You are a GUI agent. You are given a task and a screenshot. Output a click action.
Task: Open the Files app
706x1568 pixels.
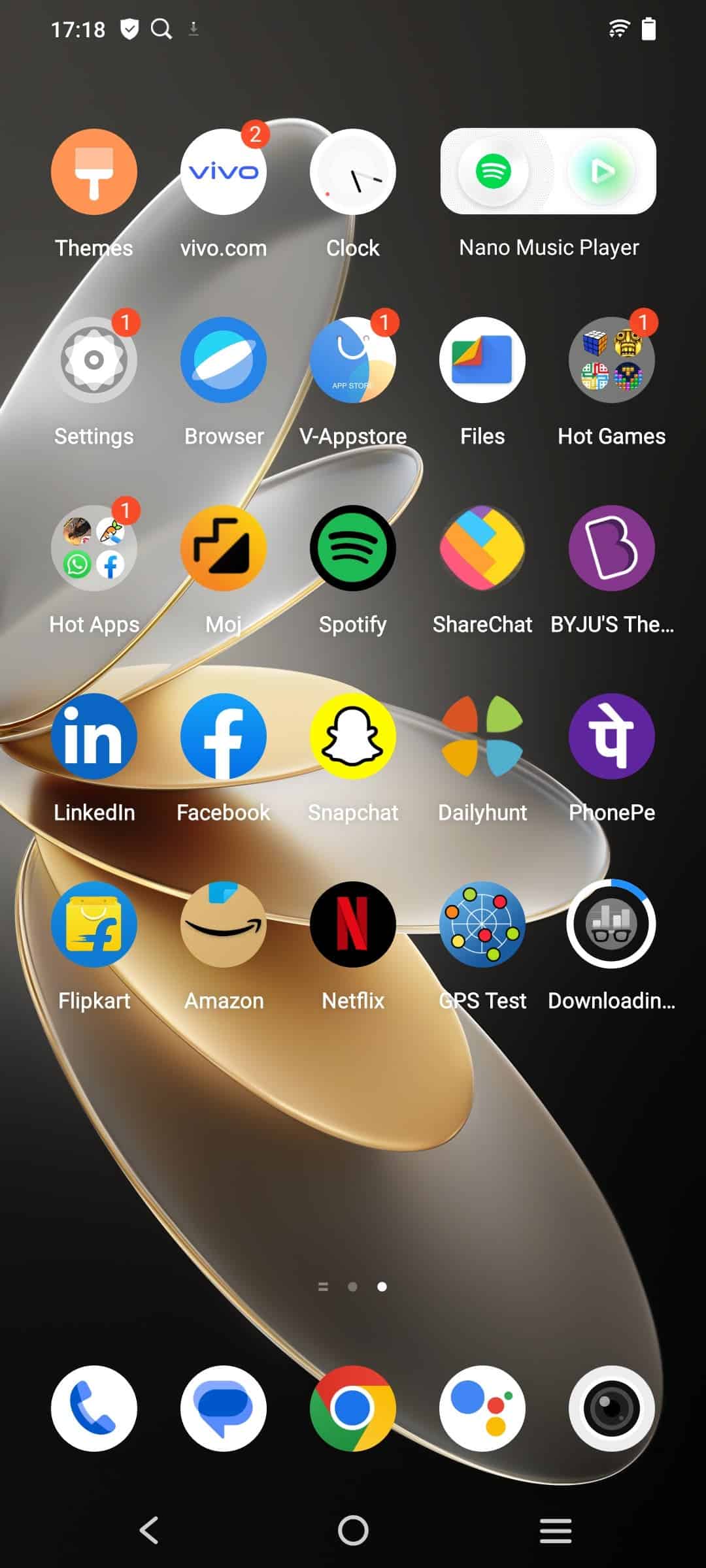click(x=482, y=360)
